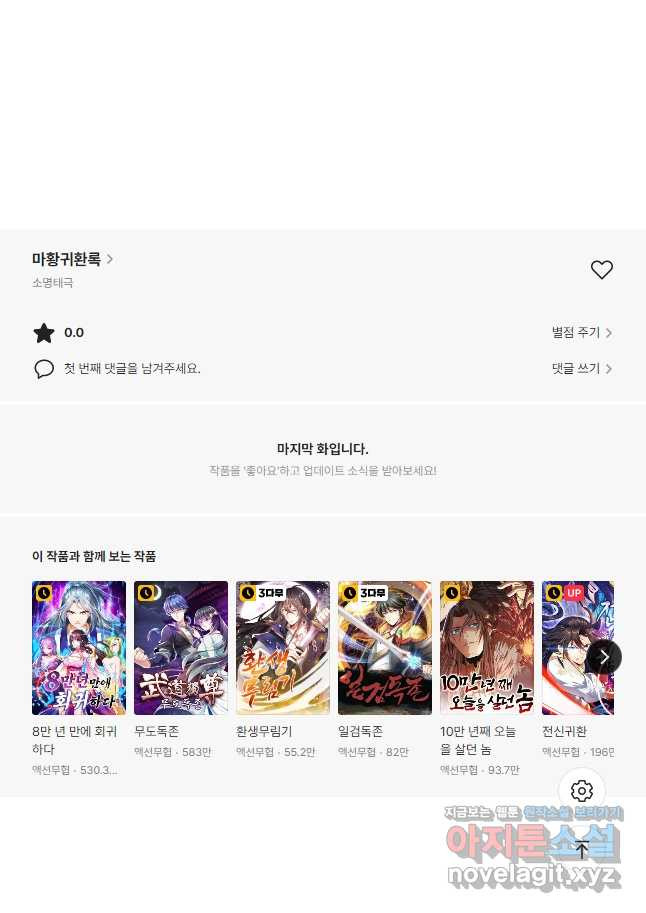Open the 8만 년 만에 회귀하다 card
The height and width of the screenshot is (913, 646).
pyautogui.click(x=79, y=648)
